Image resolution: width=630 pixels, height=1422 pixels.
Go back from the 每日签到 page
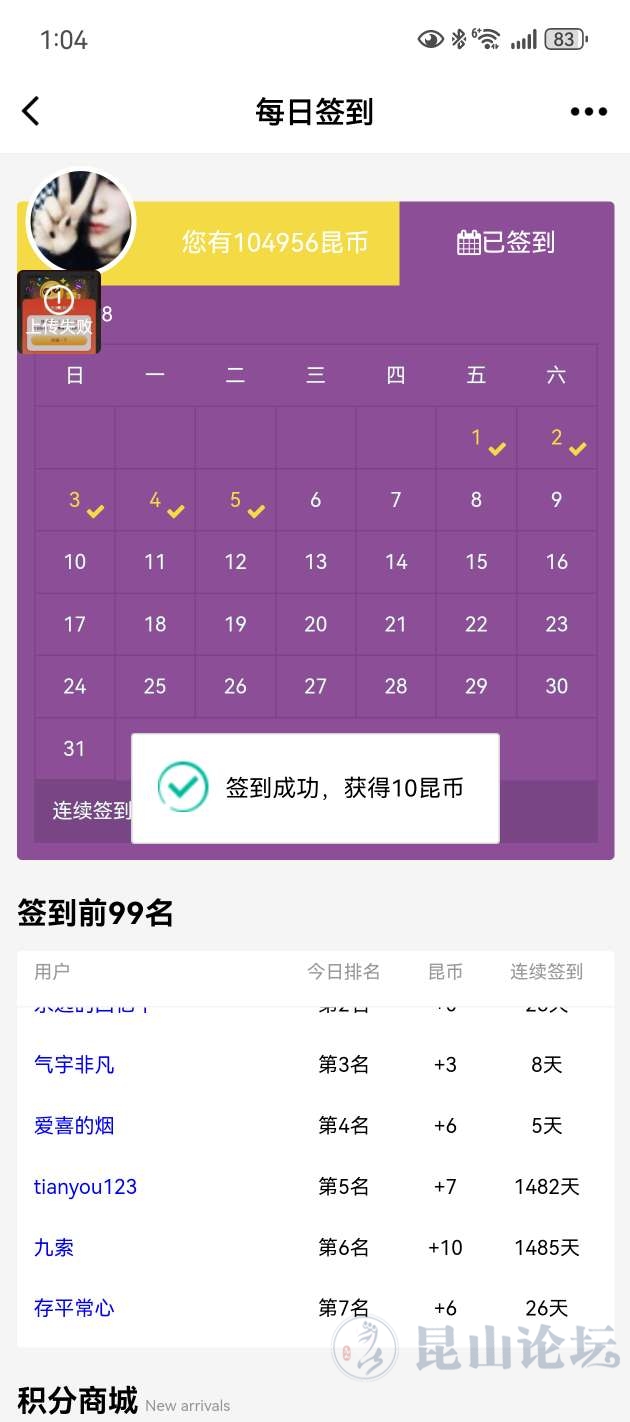click(x=31, y=111)
